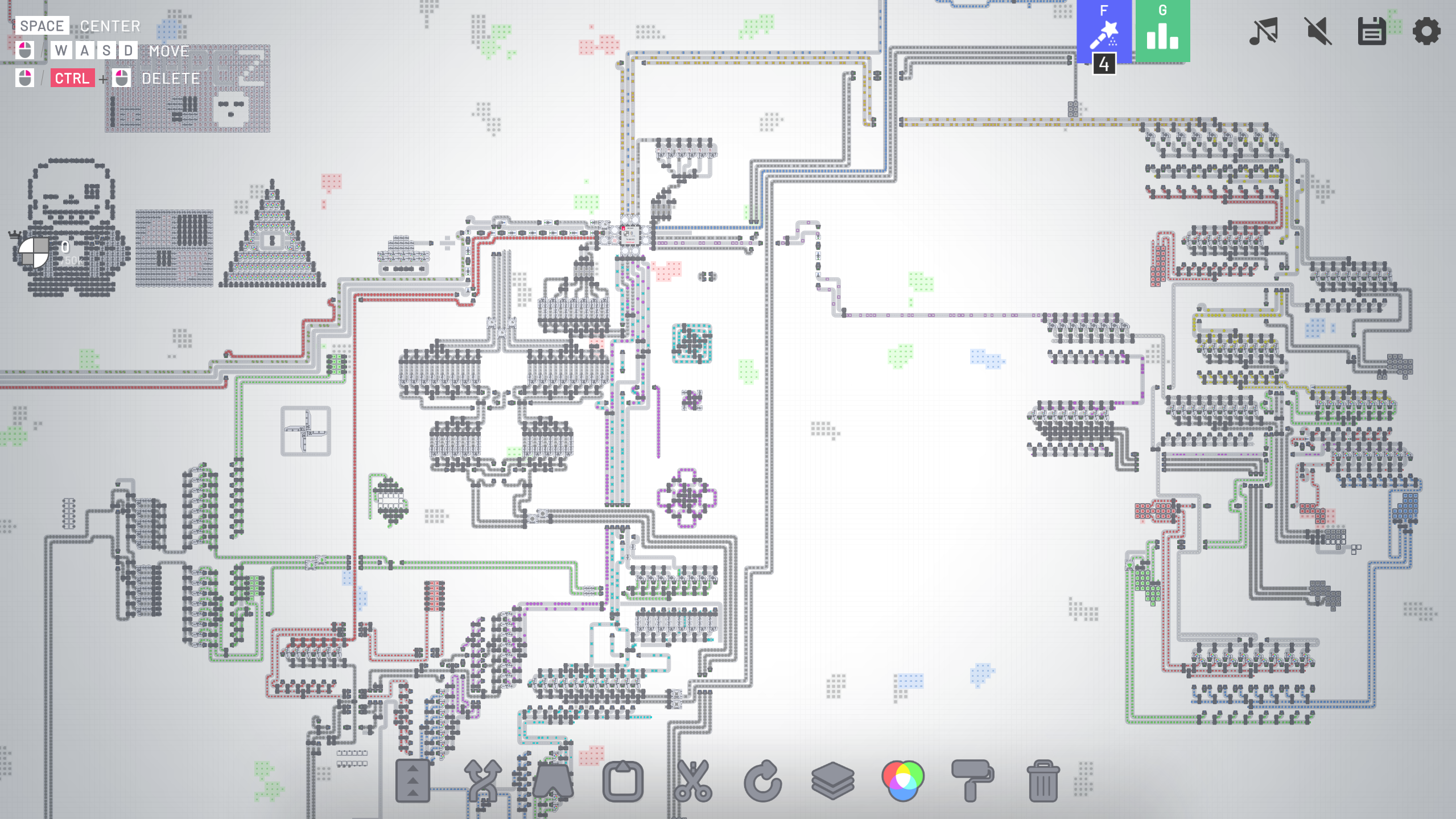Select the extractor building tool

point(622,781)
